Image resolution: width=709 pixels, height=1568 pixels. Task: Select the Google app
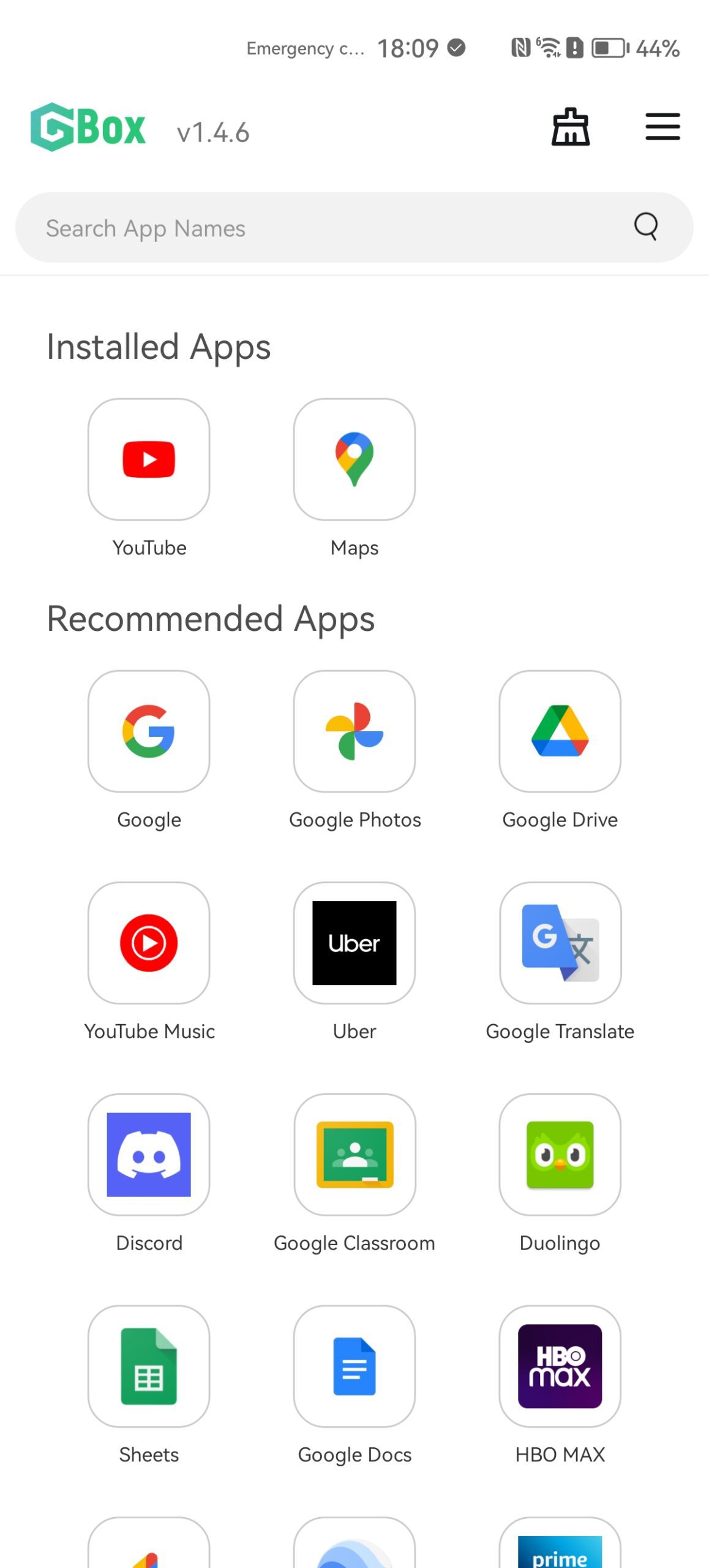click(x=149, y=731)
